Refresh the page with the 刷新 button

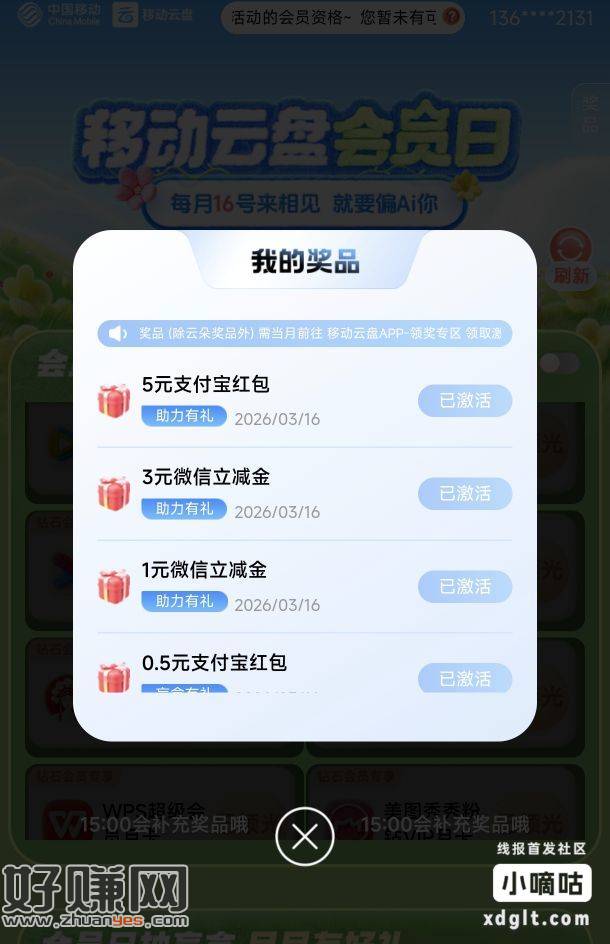tap(571, 259)
